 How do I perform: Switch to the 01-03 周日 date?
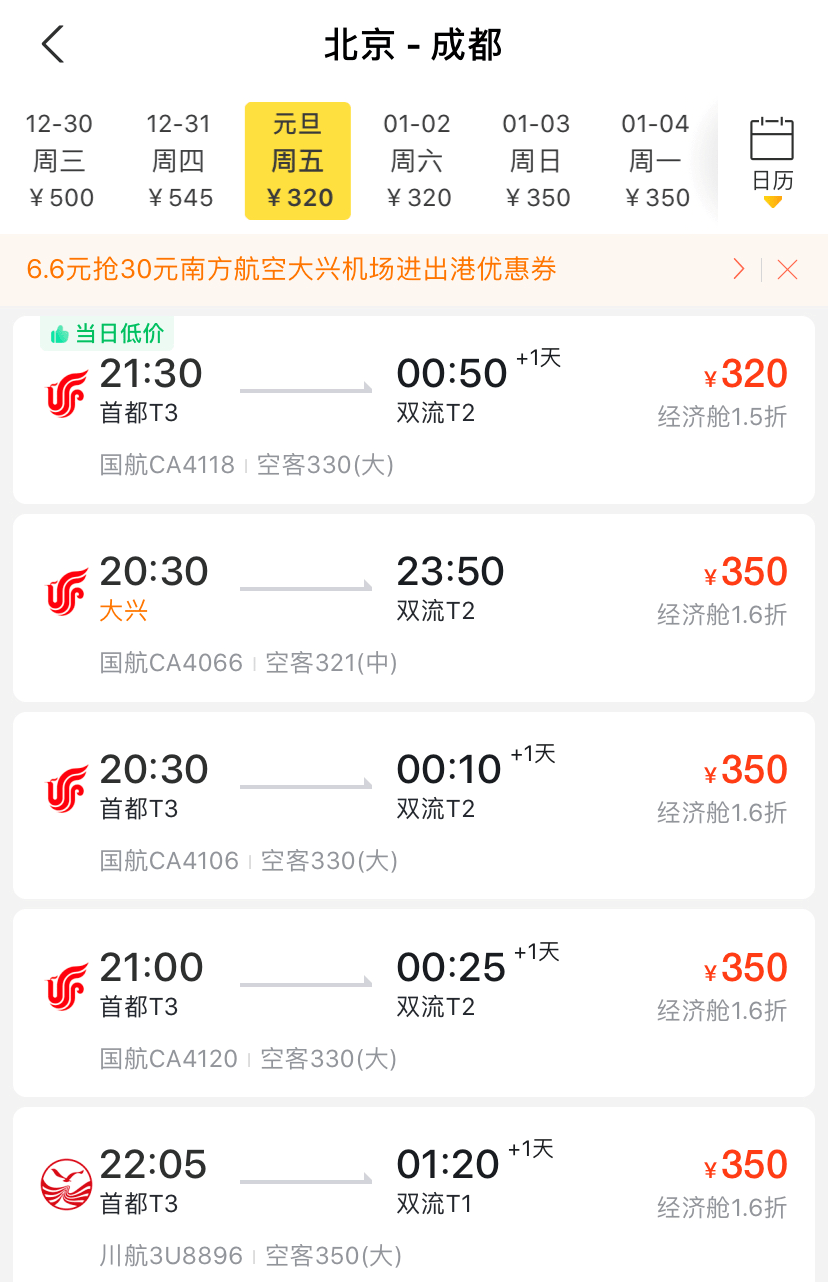(x=536, y=160)
